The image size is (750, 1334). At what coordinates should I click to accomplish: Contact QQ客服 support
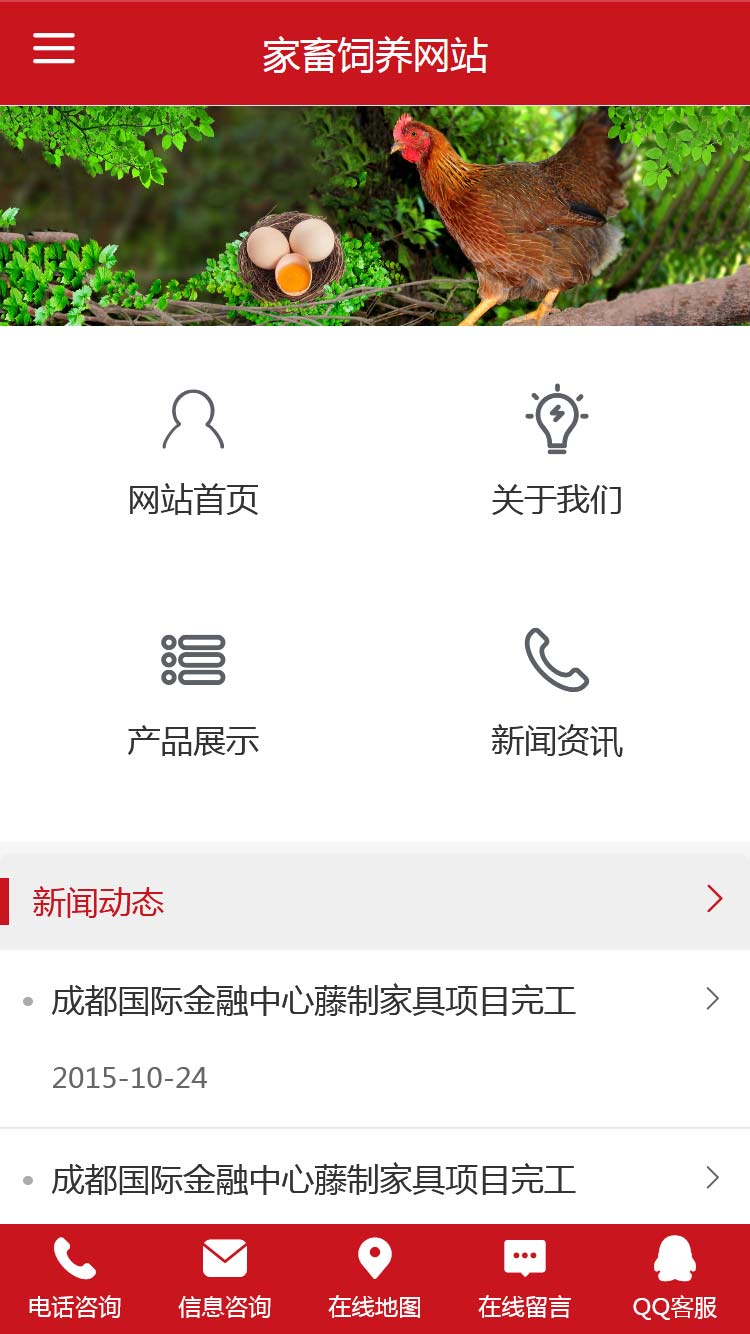[675, 1279]
